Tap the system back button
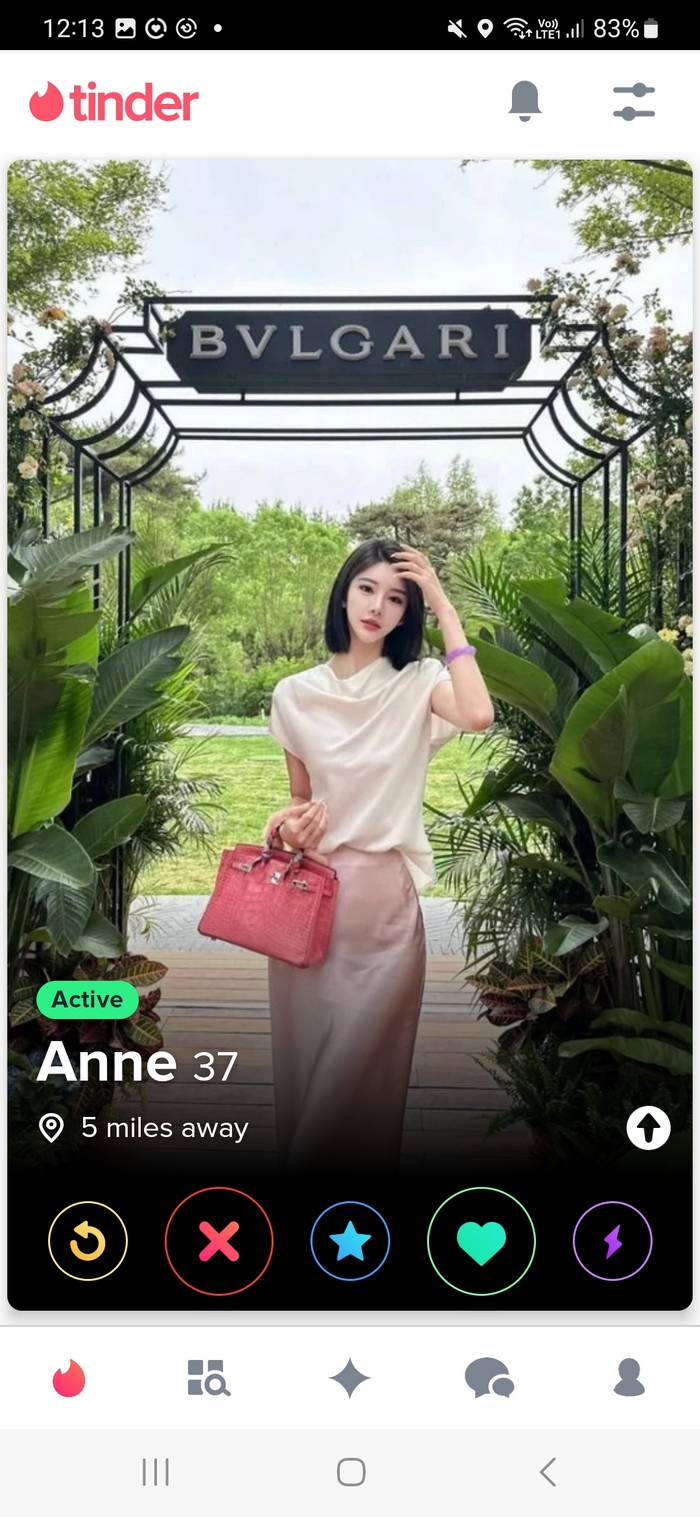 pyautogui.click(x=547, y=1471)
